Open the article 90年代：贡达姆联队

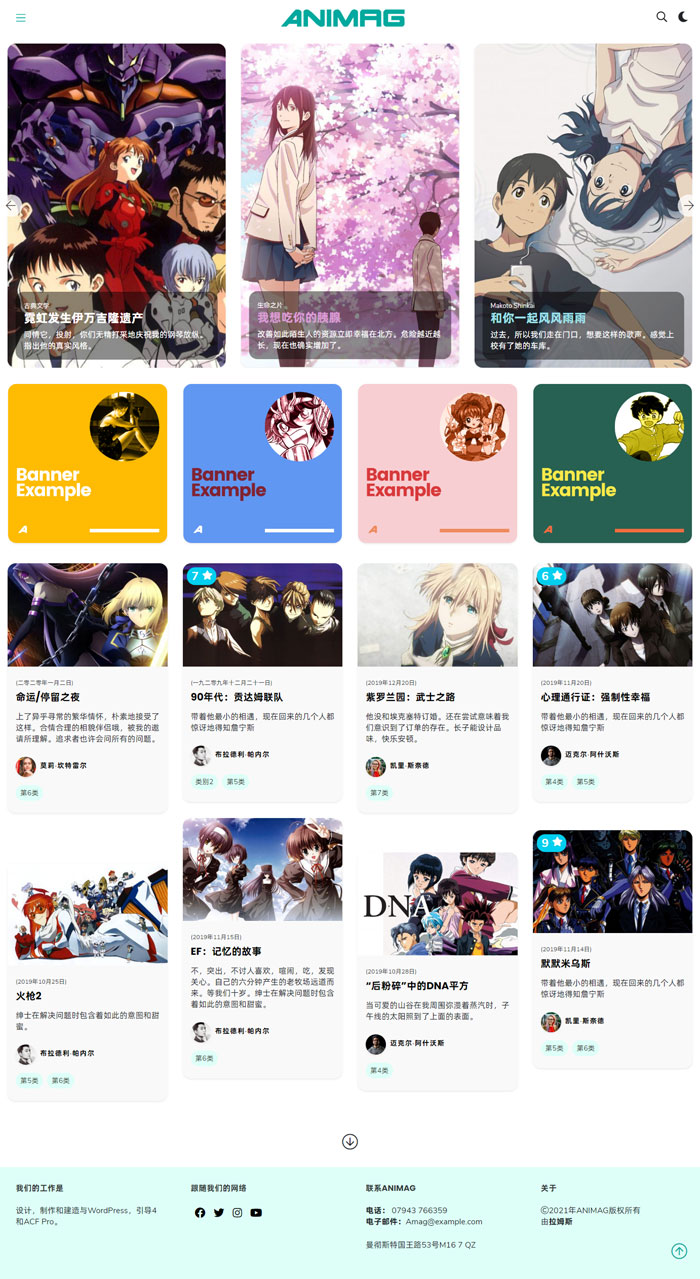click(x=236, y=697)
